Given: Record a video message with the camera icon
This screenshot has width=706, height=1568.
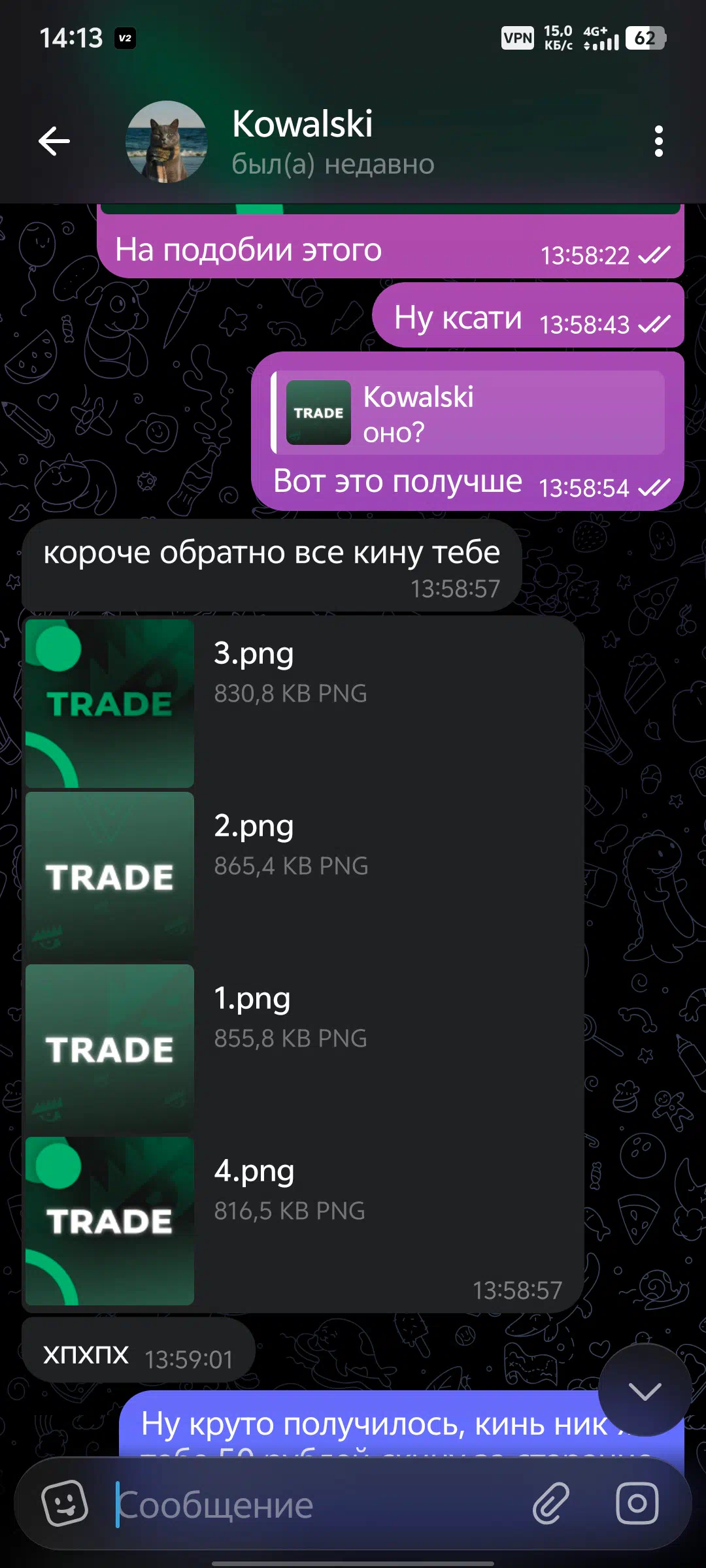Looking at the screenshot, I should click(x=637, y=1503).
